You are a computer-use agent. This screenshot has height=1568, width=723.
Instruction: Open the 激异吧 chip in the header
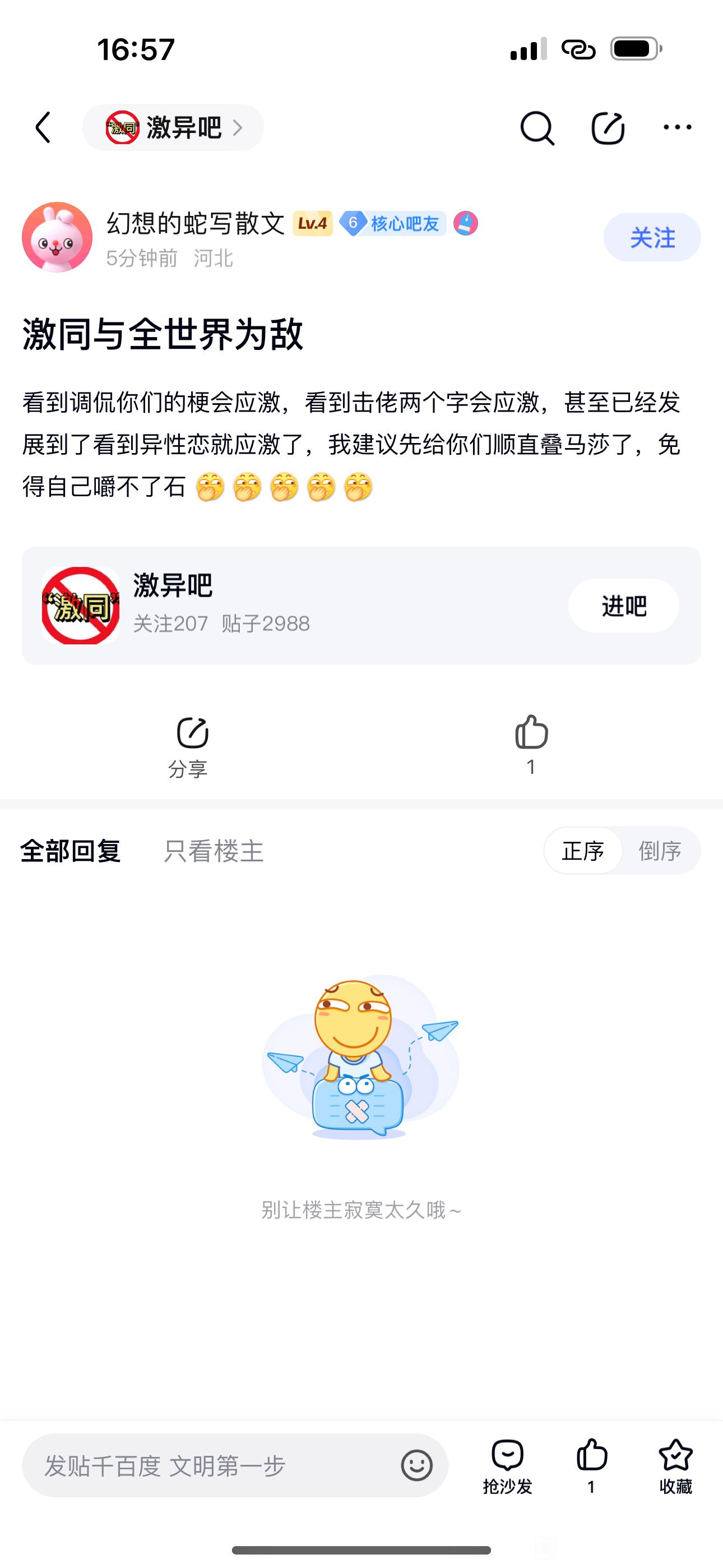[173, 128]
